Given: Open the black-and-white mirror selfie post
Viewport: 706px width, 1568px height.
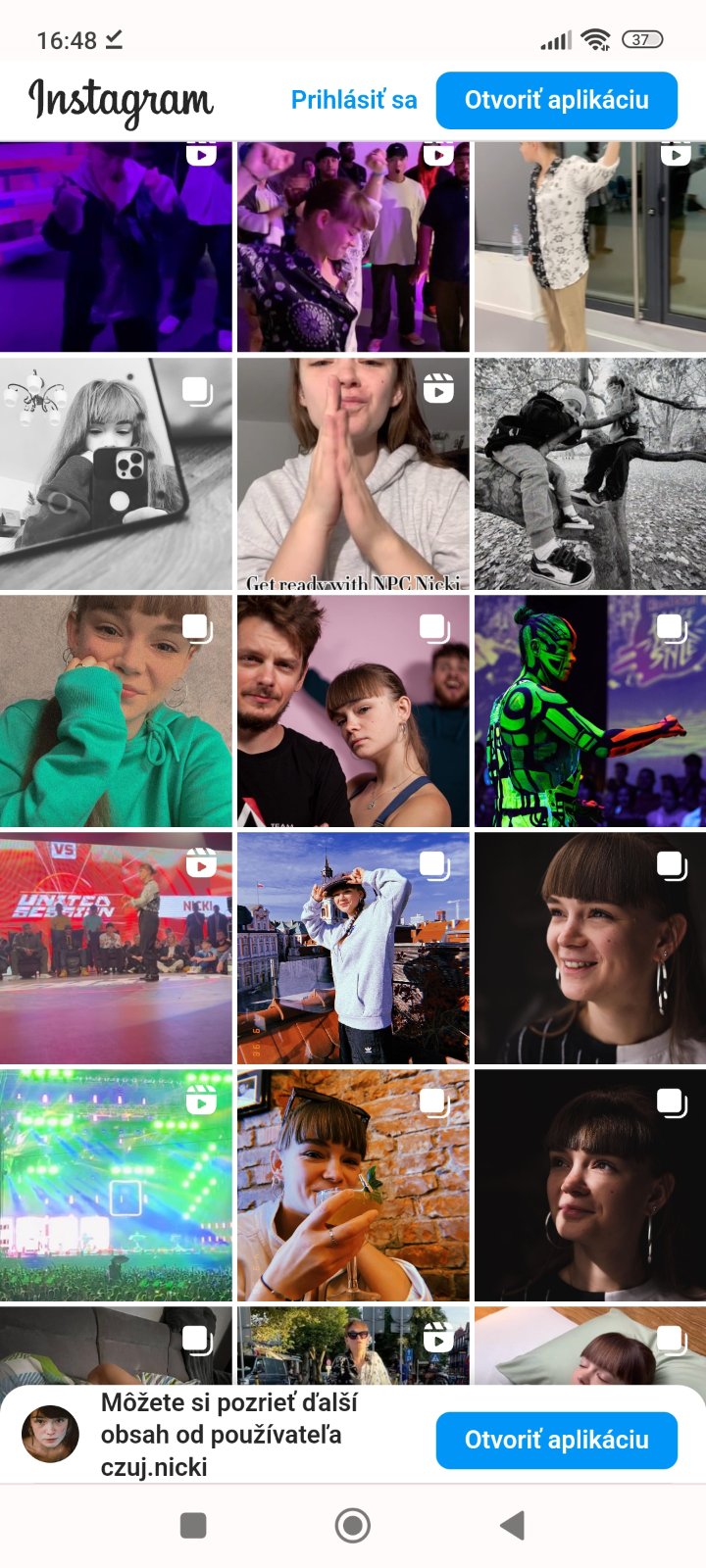Looking at the screenshot, I should pyautogui.click(x=116, y=474).
